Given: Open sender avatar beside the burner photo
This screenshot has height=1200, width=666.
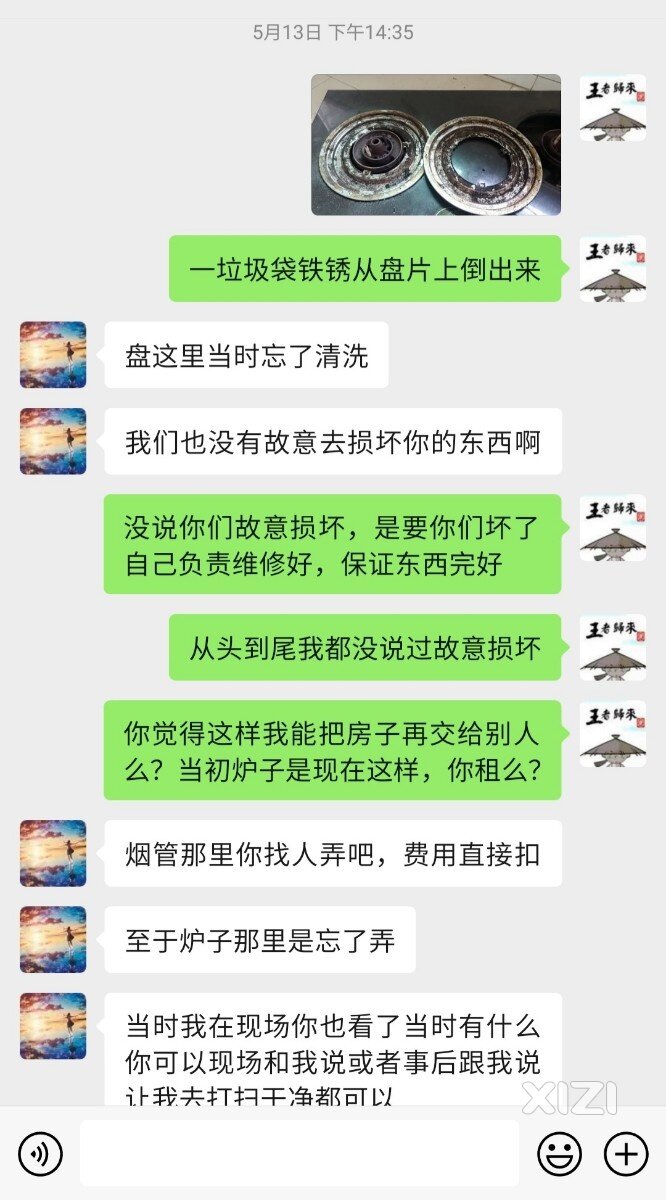Looking at the screenshot, I should [612, 107].
